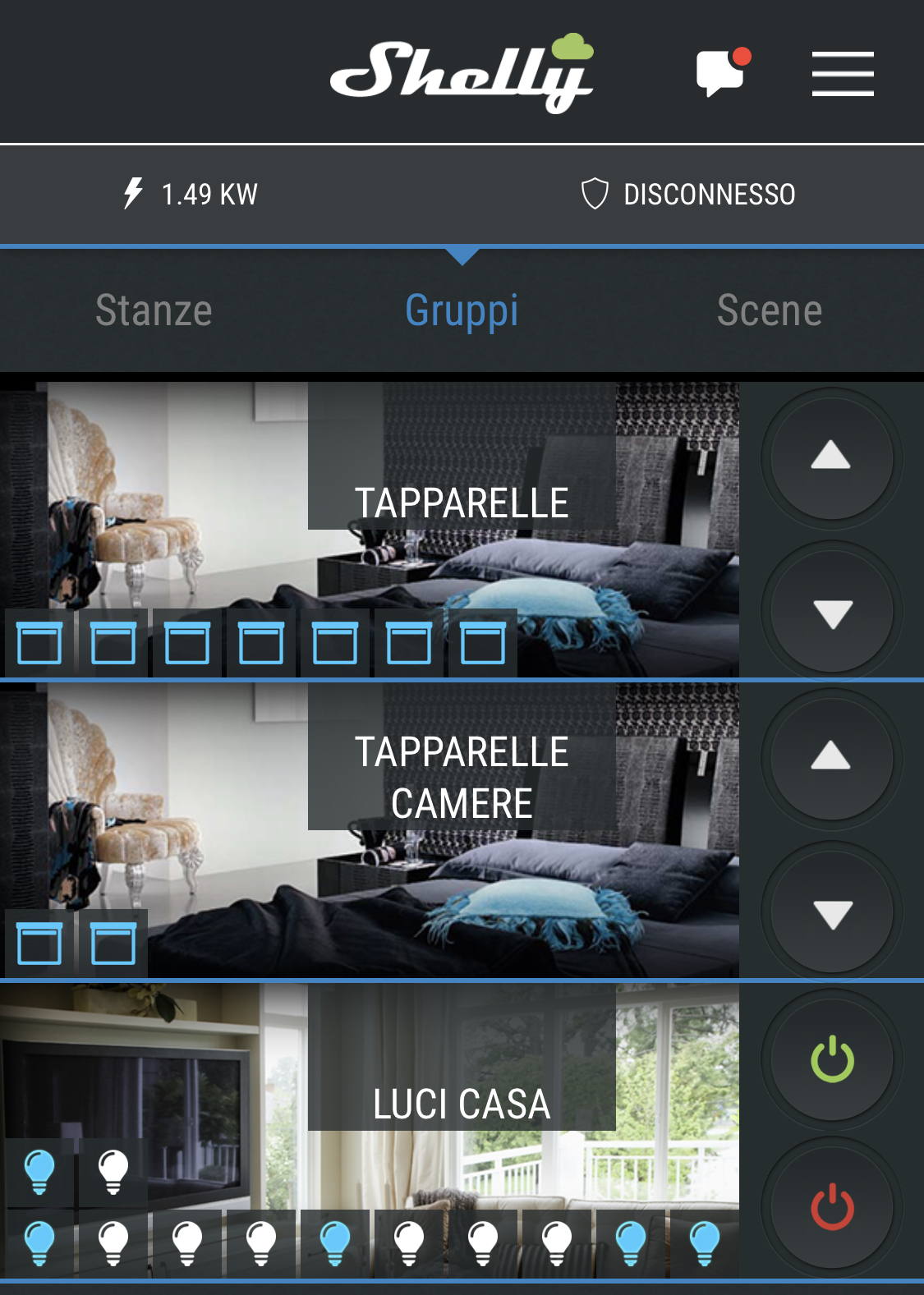Open the TAPPARELLE CAMERE group card
Screen dimensions: 924x1295
click(x=462, y=777)
